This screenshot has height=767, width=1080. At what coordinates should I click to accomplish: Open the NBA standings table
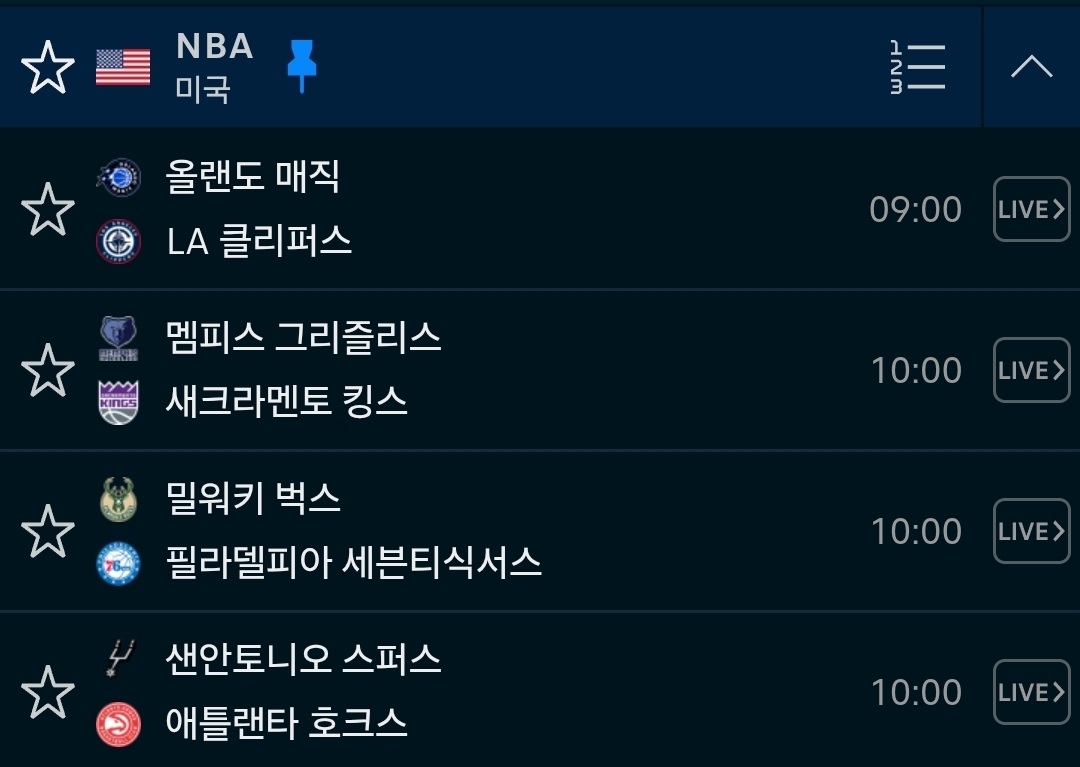click(917, 68)
